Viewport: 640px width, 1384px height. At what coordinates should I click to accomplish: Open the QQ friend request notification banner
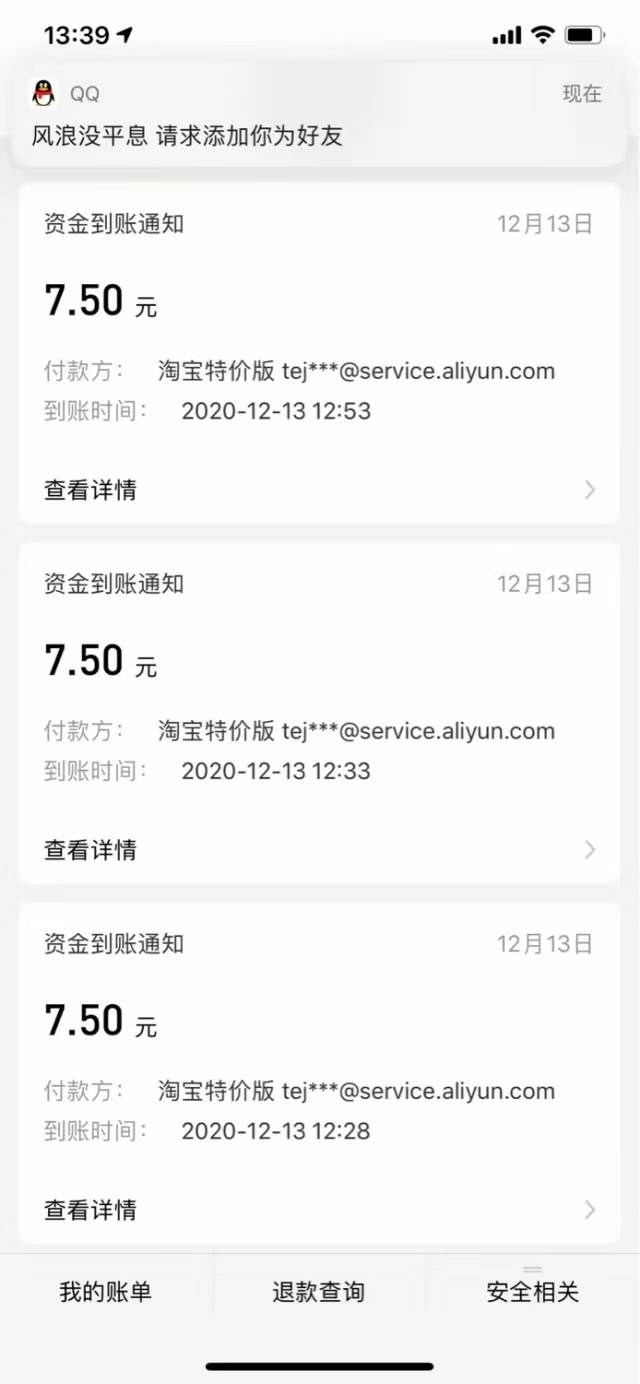(318, 115)
